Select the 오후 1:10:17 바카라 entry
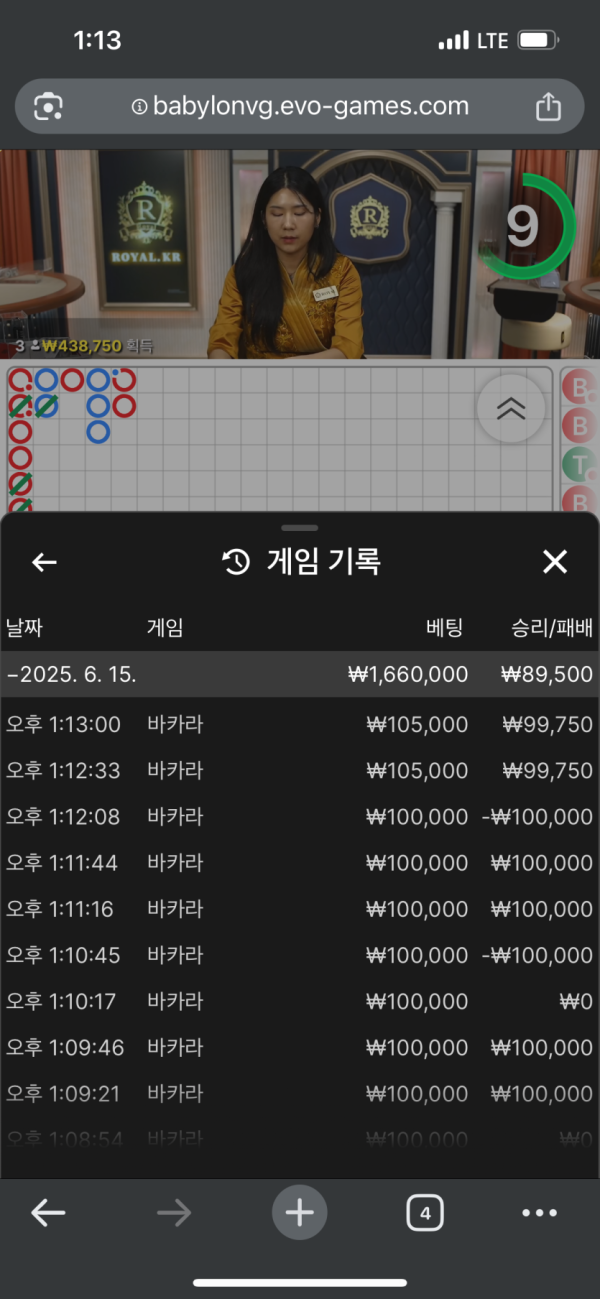600x1299 pixels. [300, 1000]
